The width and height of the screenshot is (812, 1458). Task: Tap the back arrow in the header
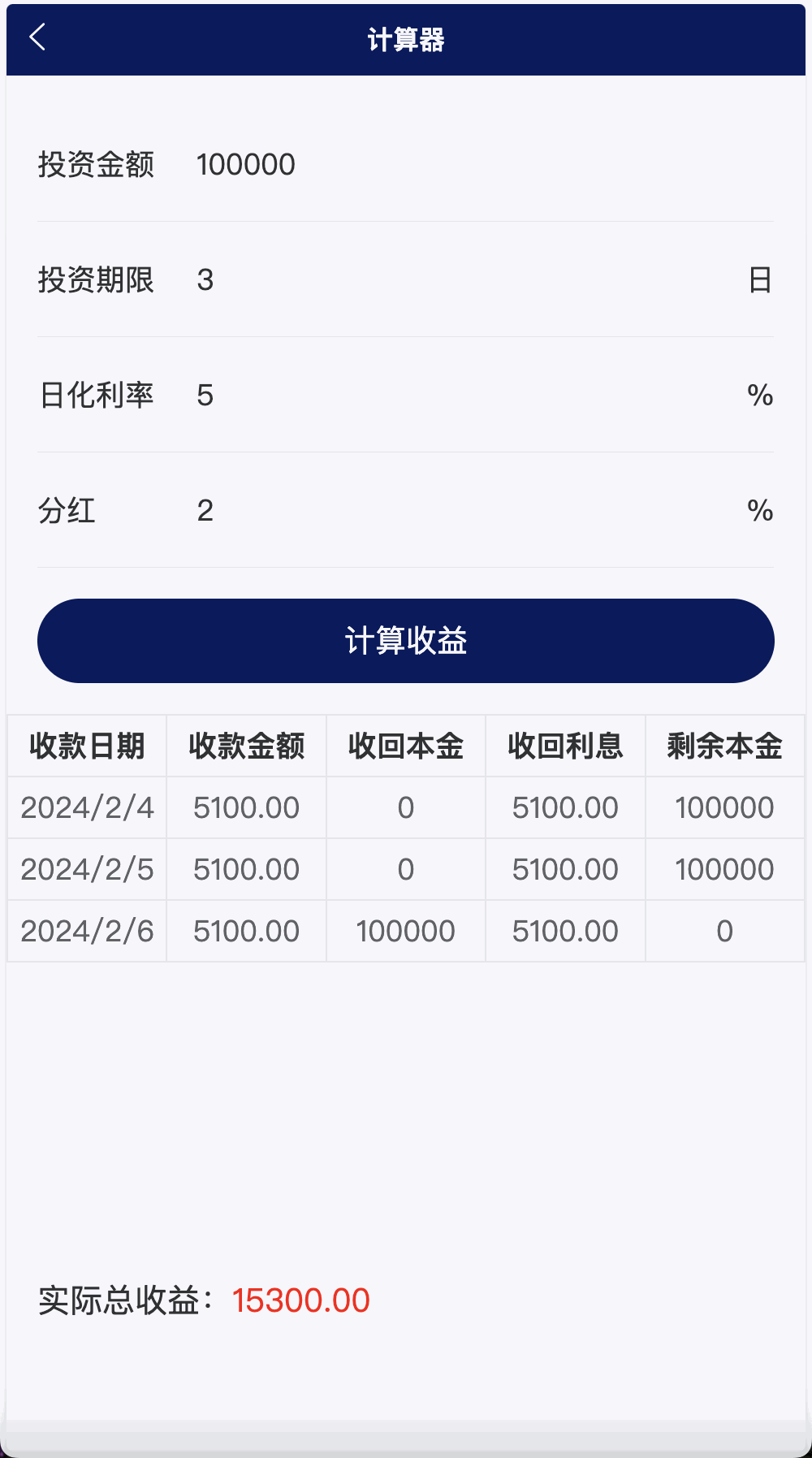(37, 38)
